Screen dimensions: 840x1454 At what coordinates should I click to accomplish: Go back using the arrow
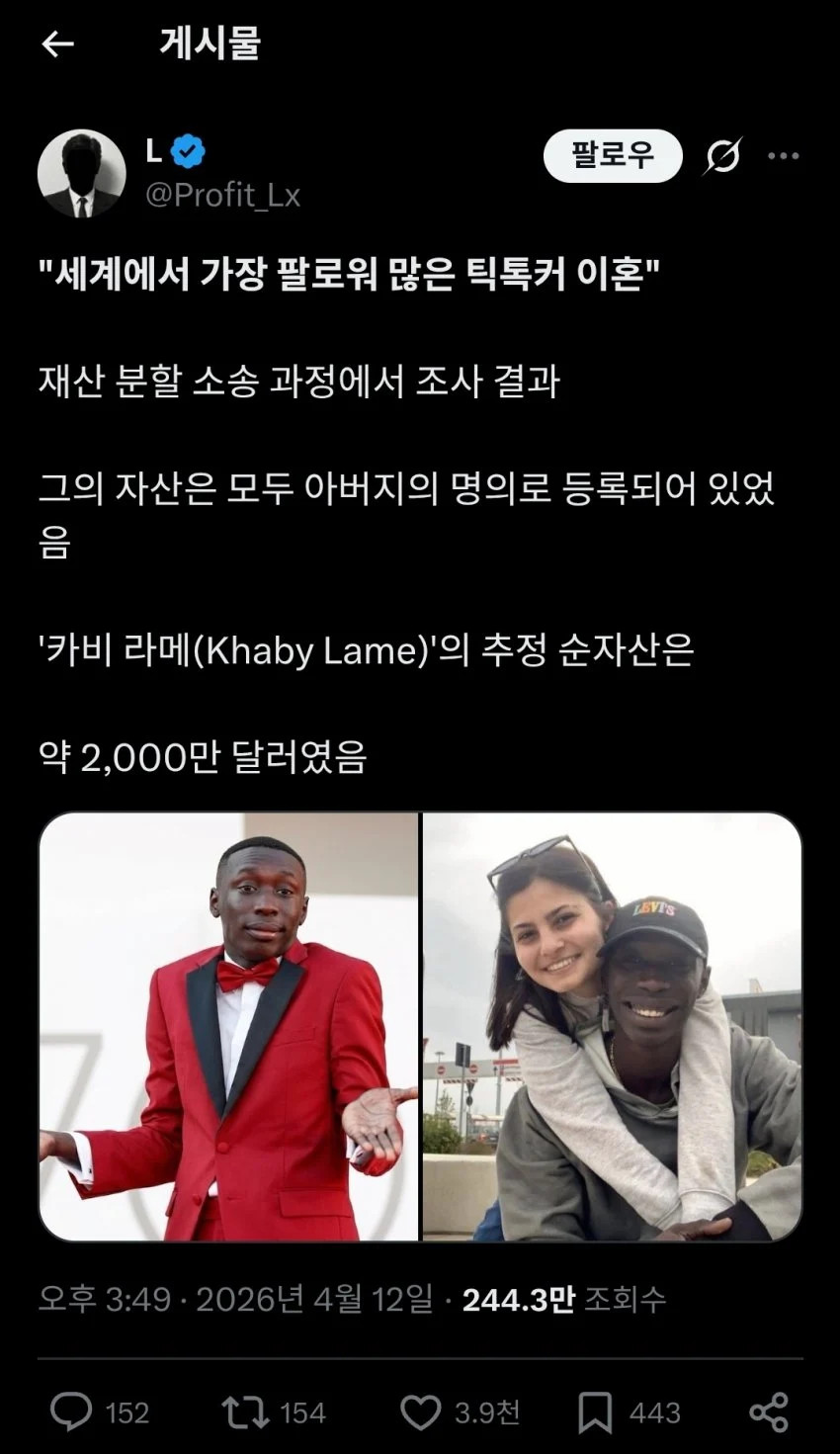(58, 44)
